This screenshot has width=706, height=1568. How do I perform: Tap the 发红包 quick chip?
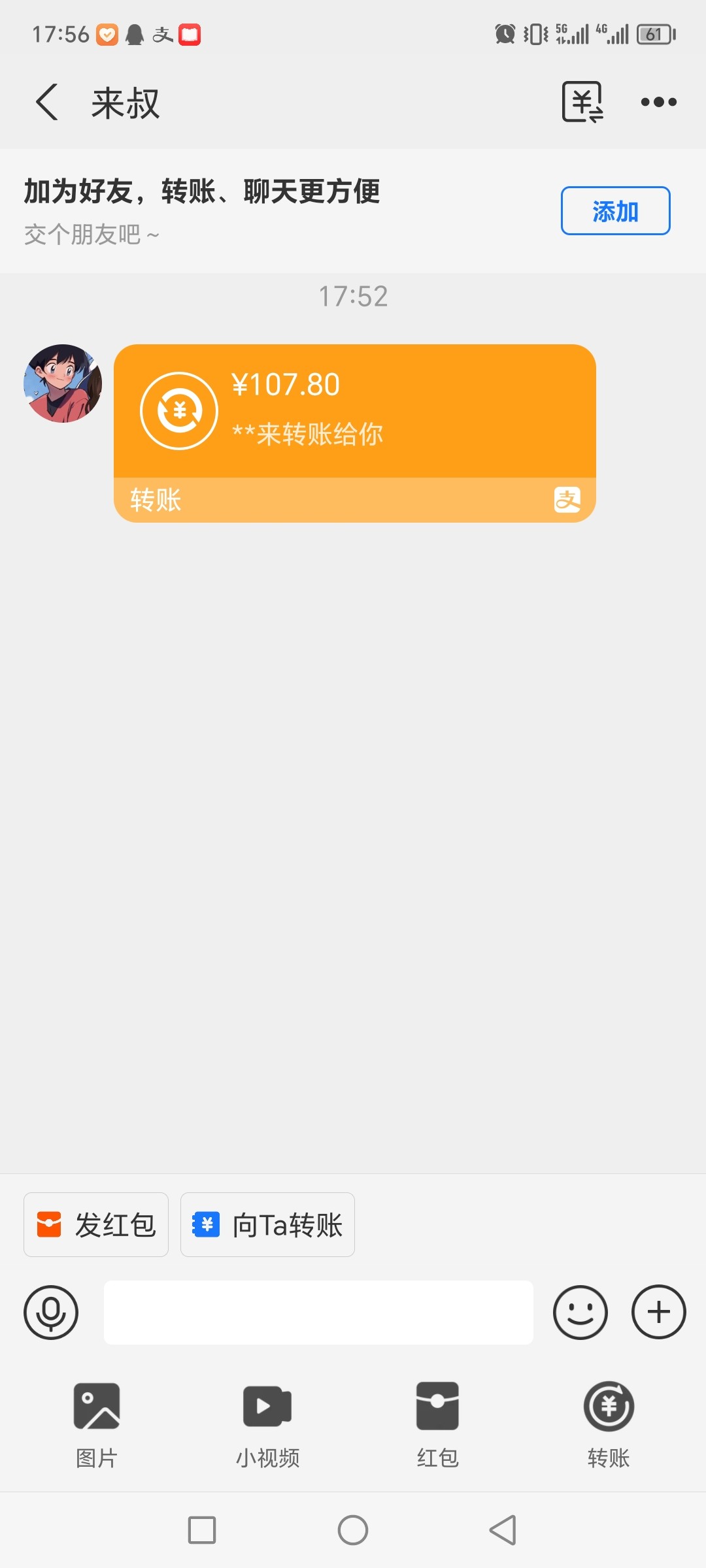[x=96, y=1225]
